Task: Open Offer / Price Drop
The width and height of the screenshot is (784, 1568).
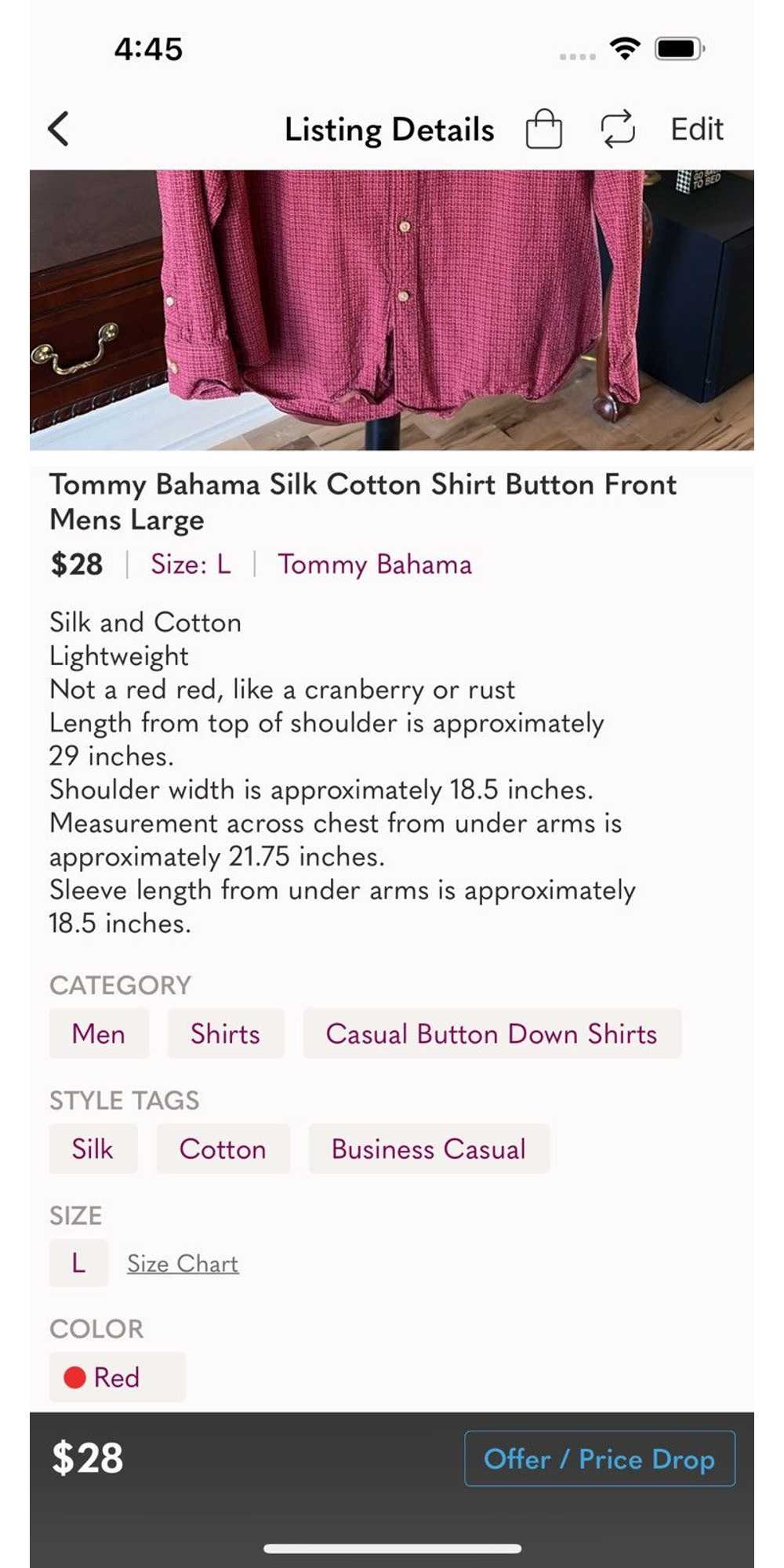Action: pos(600,1458)
